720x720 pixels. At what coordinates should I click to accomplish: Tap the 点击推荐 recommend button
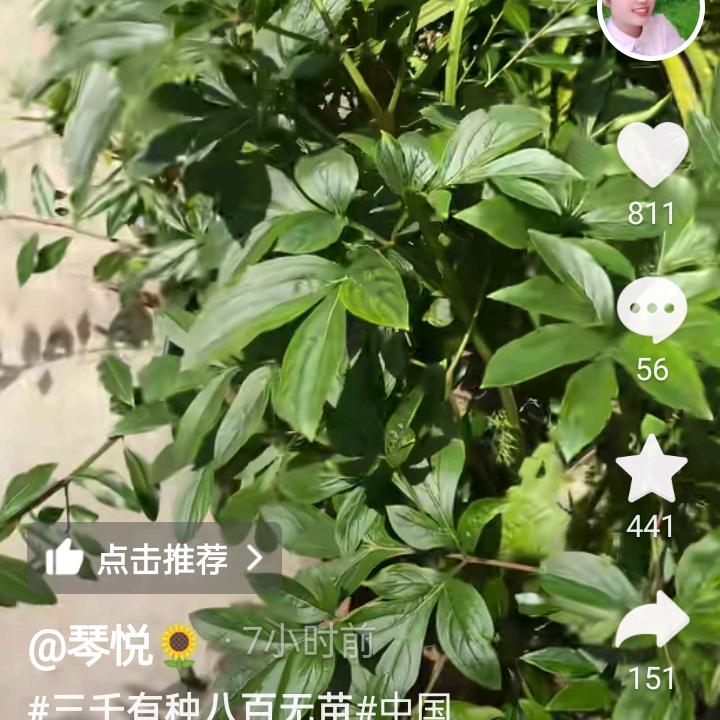(155, 559)
